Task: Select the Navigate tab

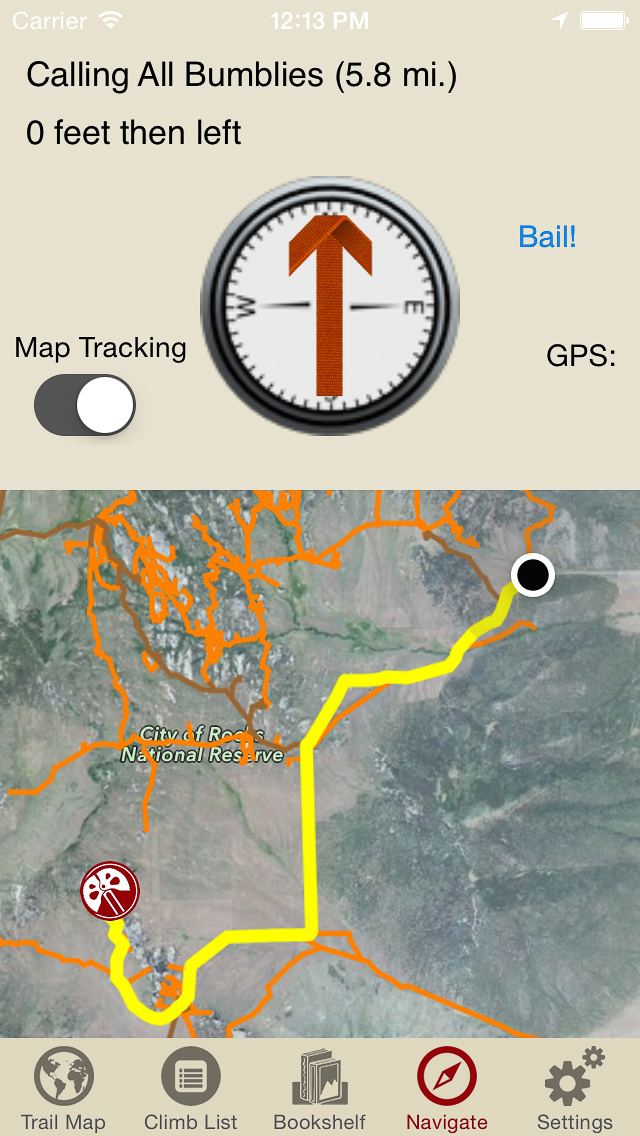Action: 447,1089
